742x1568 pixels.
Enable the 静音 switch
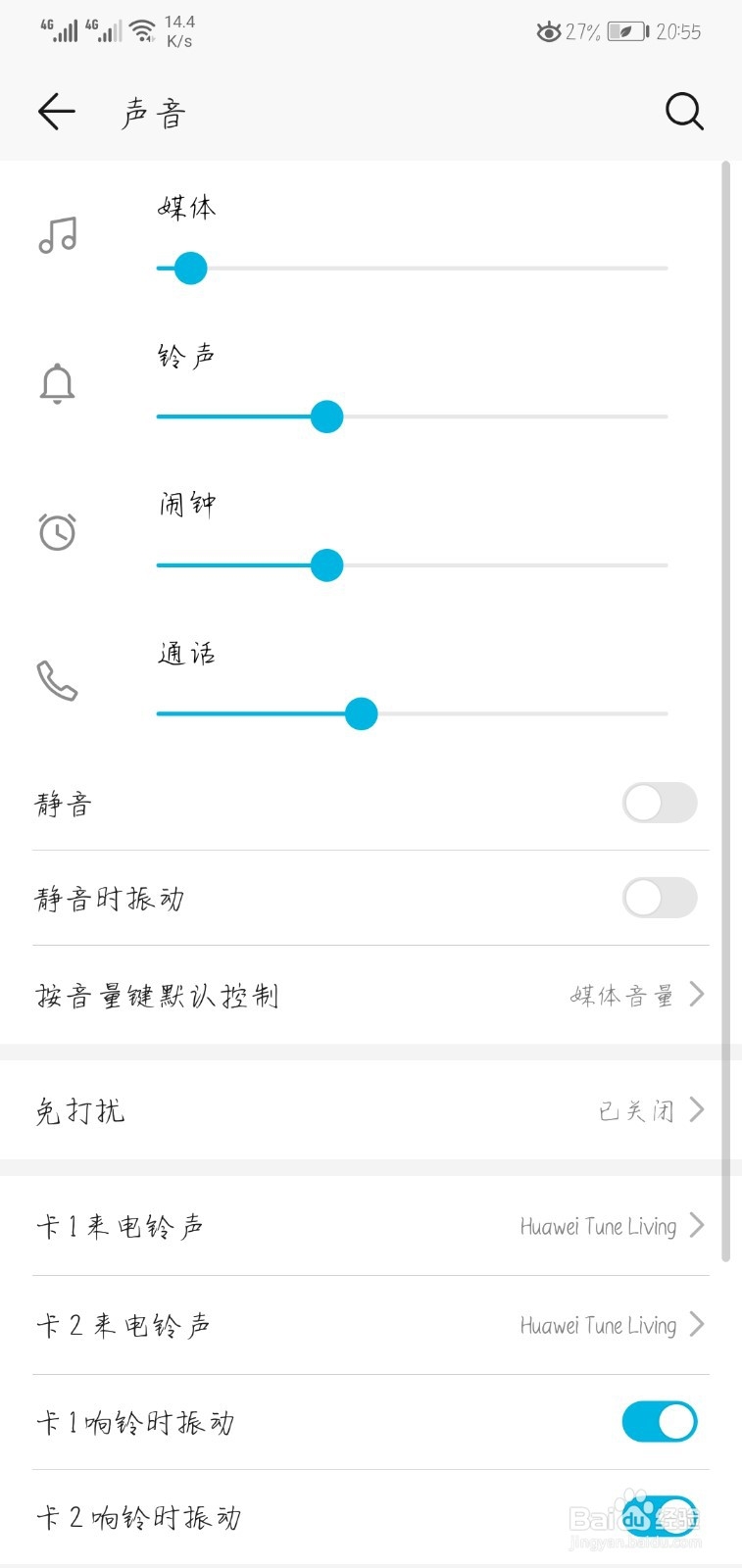[660, 803]
